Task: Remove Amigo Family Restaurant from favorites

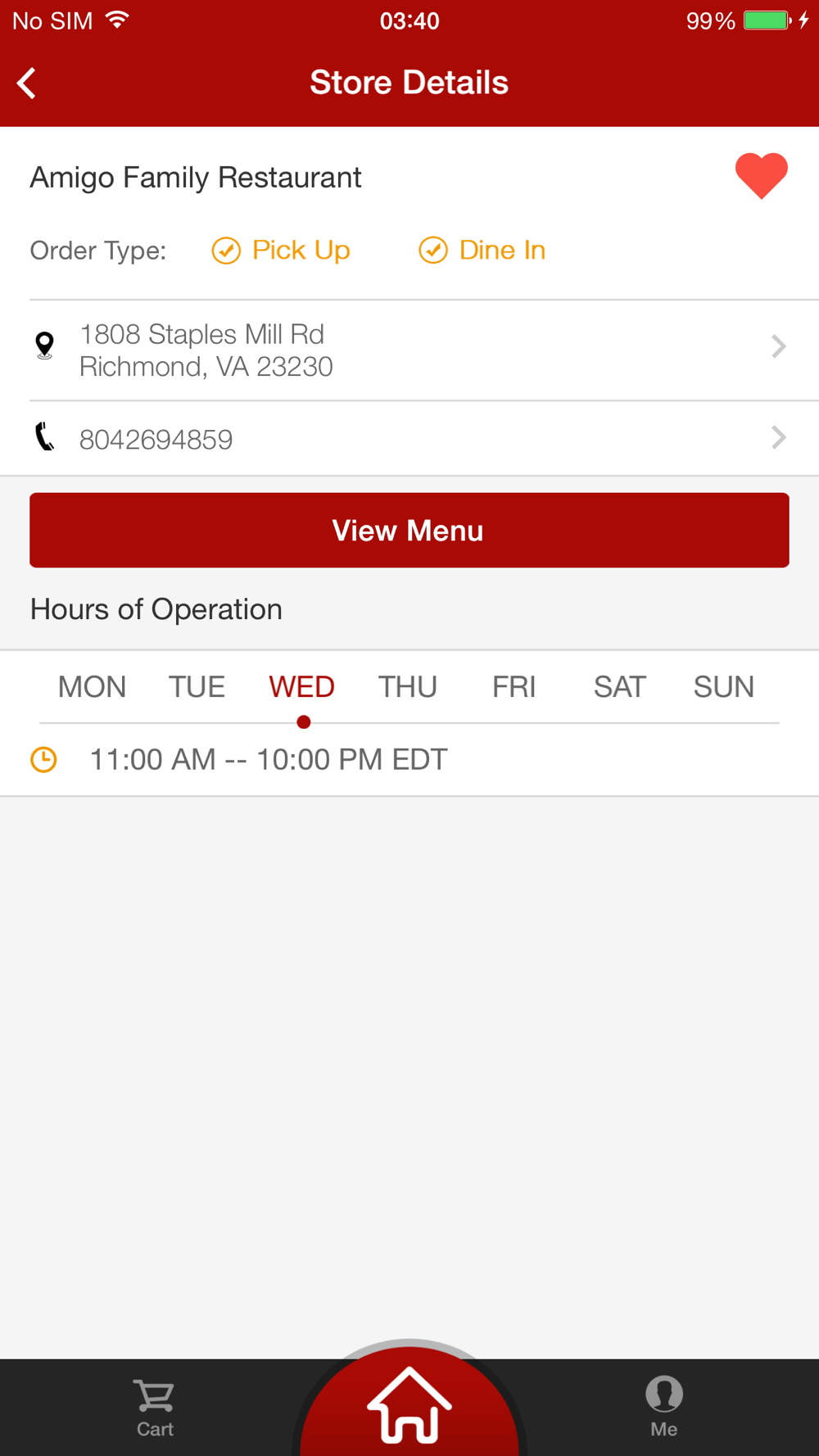Action: click(x=761, y=176)
